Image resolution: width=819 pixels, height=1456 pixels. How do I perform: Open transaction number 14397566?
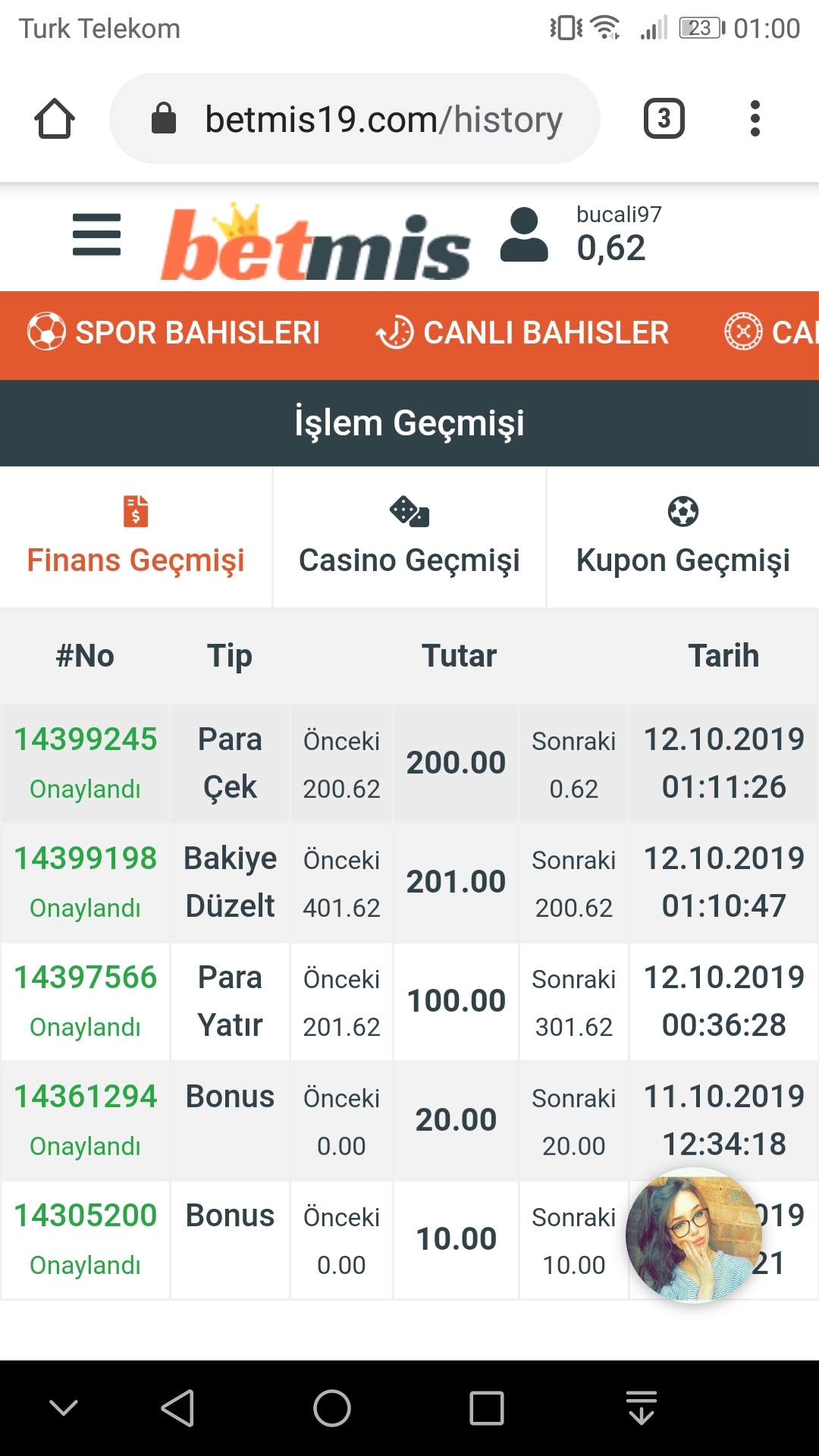pos(86,977)
